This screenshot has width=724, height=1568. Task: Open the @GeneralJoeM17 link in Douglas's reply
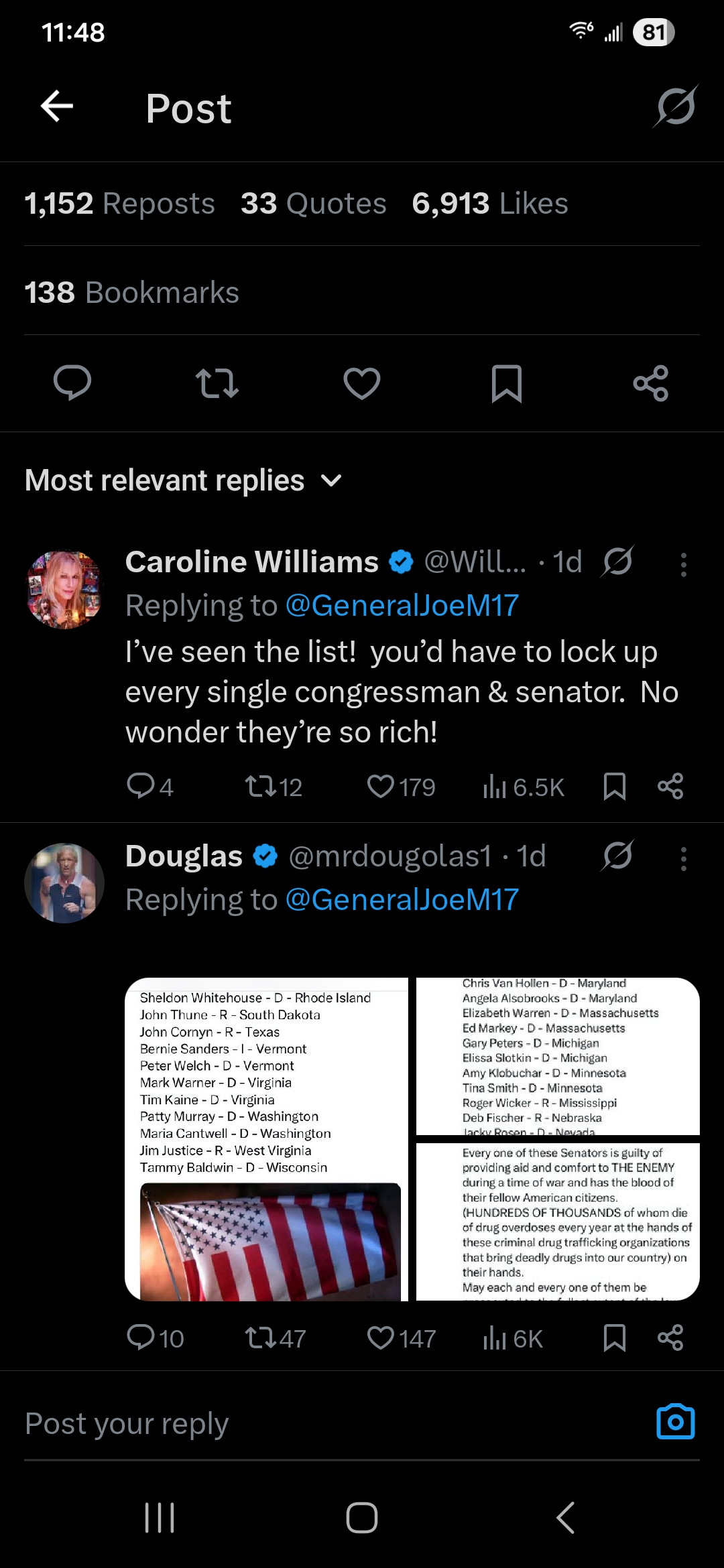[402, 900]
